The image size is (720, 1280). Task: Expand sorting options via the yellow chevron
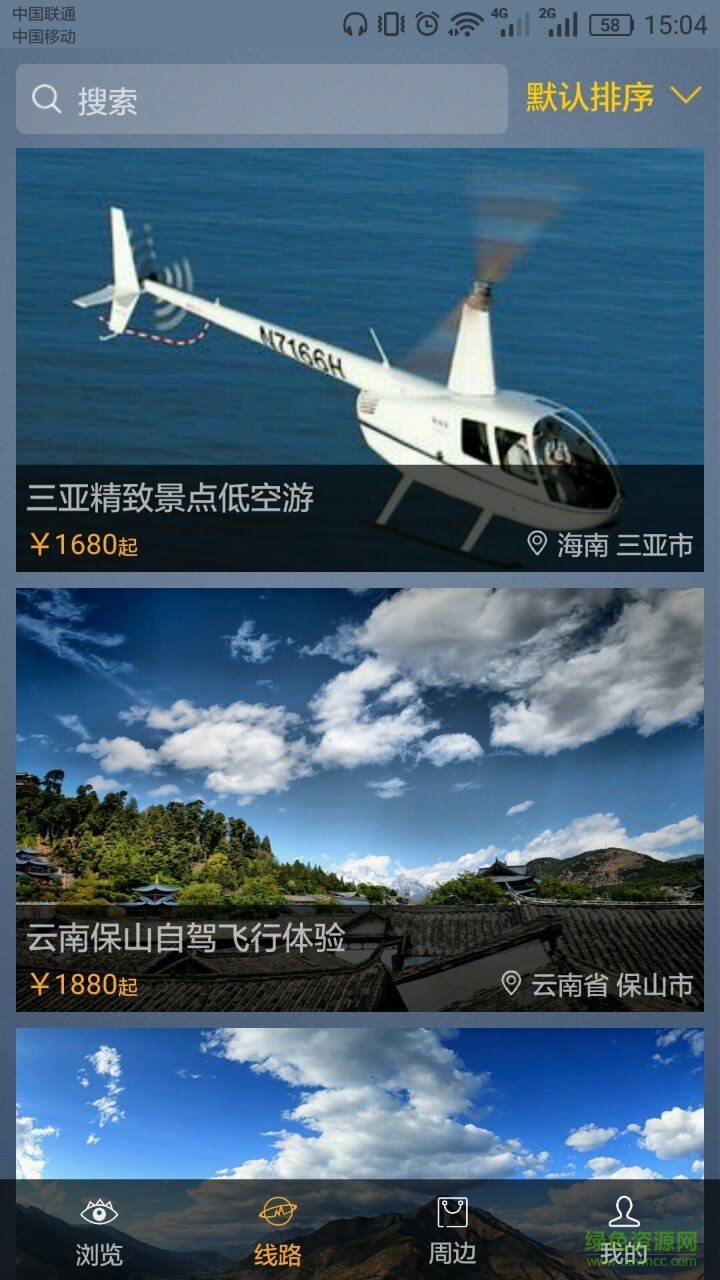[x=685, y=98]
